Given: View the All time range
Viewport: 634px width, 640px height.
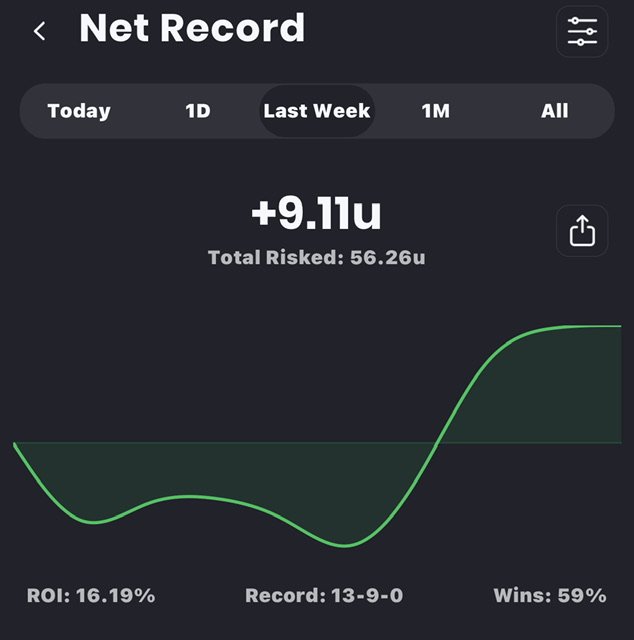Looking at the screenshot, I should (555, 111).
